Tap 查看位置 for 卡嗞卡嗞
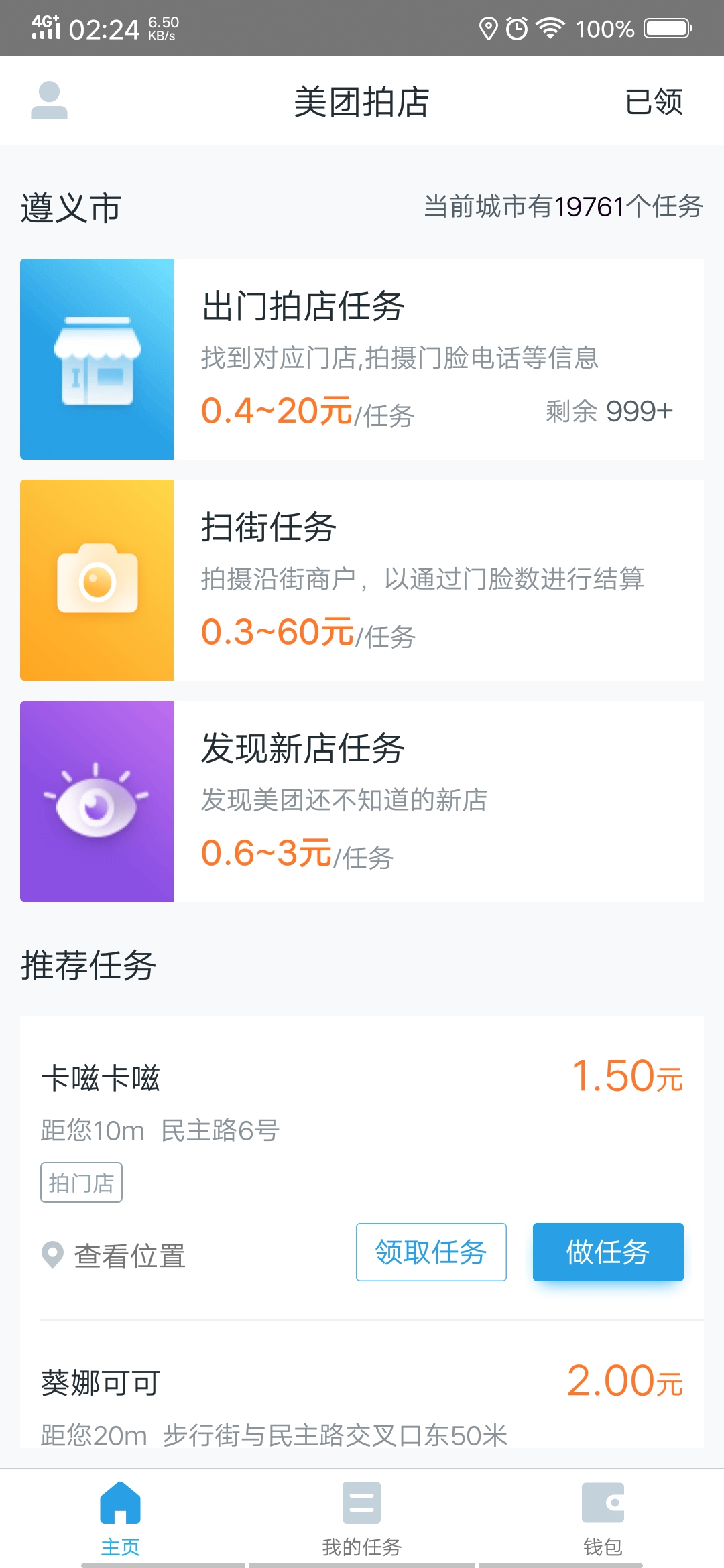 [129, 1255]
